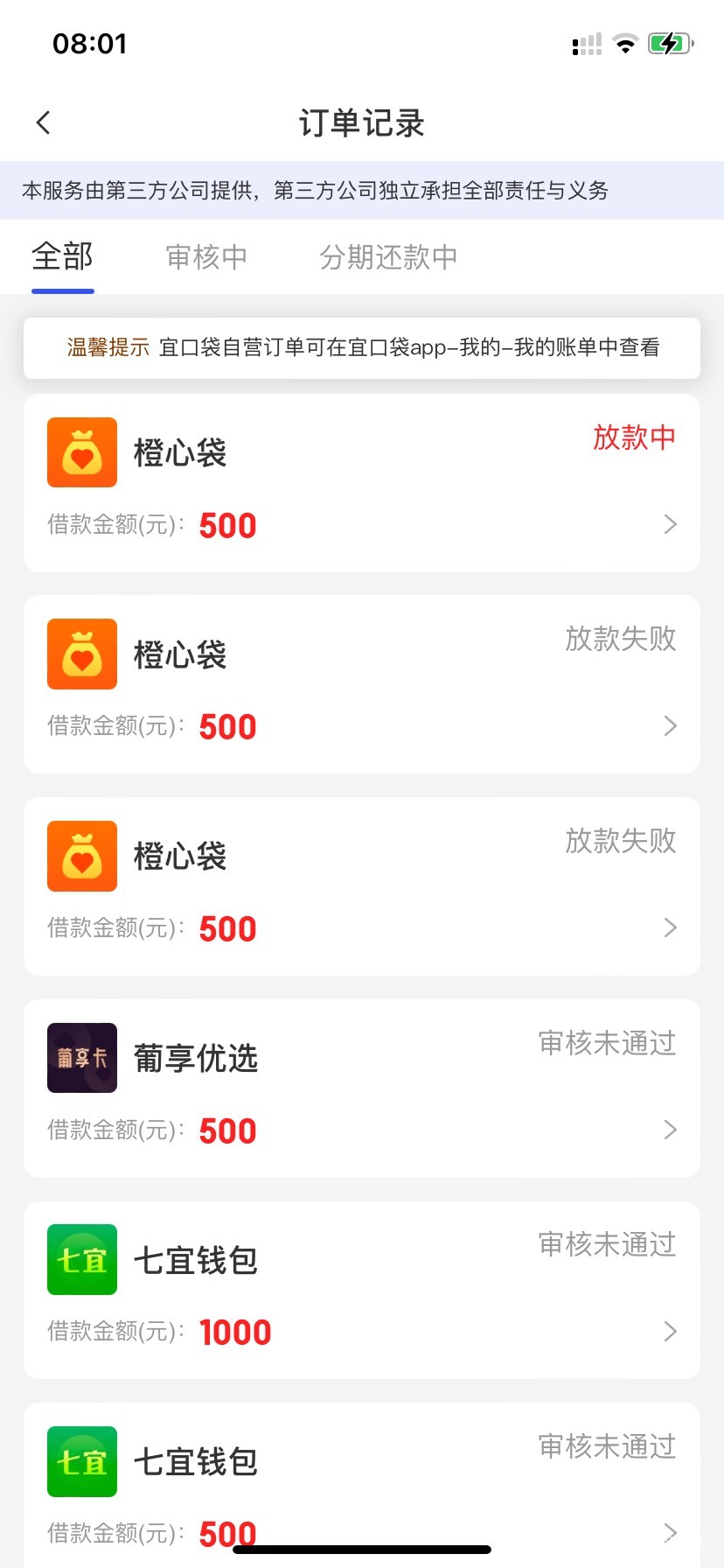724x1568 pixels.
Task: View the 七宜钱包 order for 1000 元
Action: click(361, 1291)
